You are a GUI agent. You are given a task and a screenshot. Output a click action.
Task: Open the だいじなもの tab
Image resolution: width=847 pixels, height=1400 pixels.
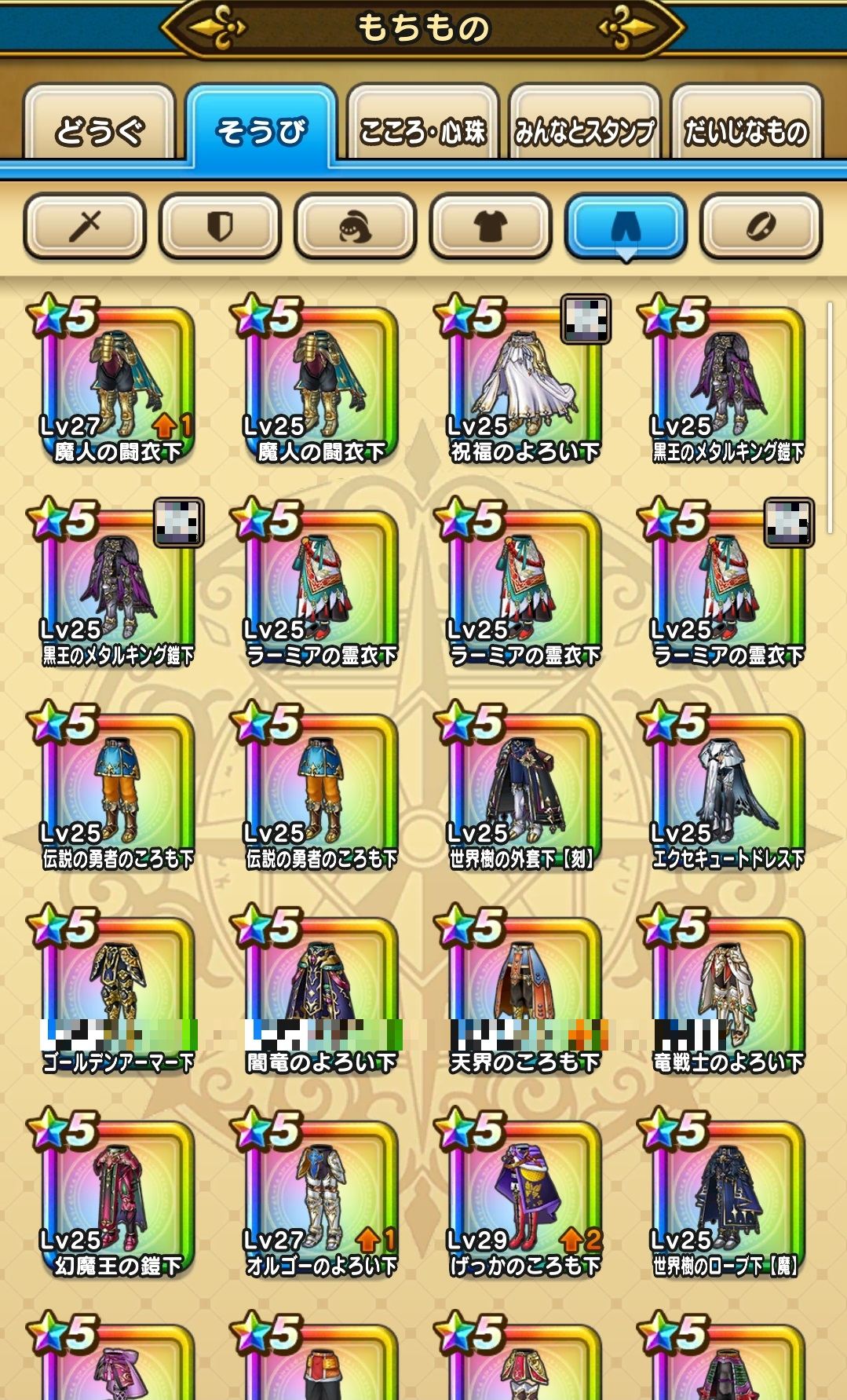(746, 130)
